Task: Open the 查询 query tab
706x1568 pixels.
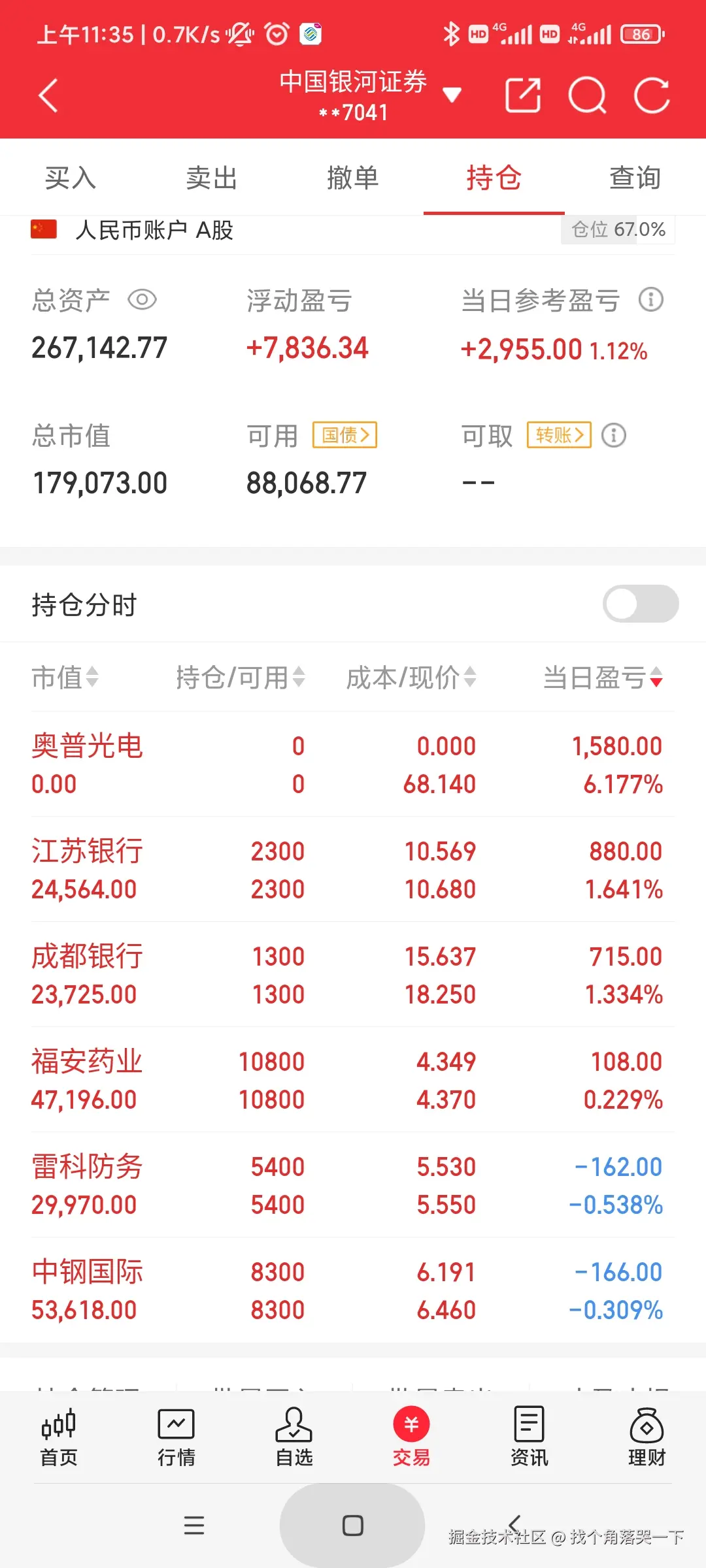Action: point(634,178)
